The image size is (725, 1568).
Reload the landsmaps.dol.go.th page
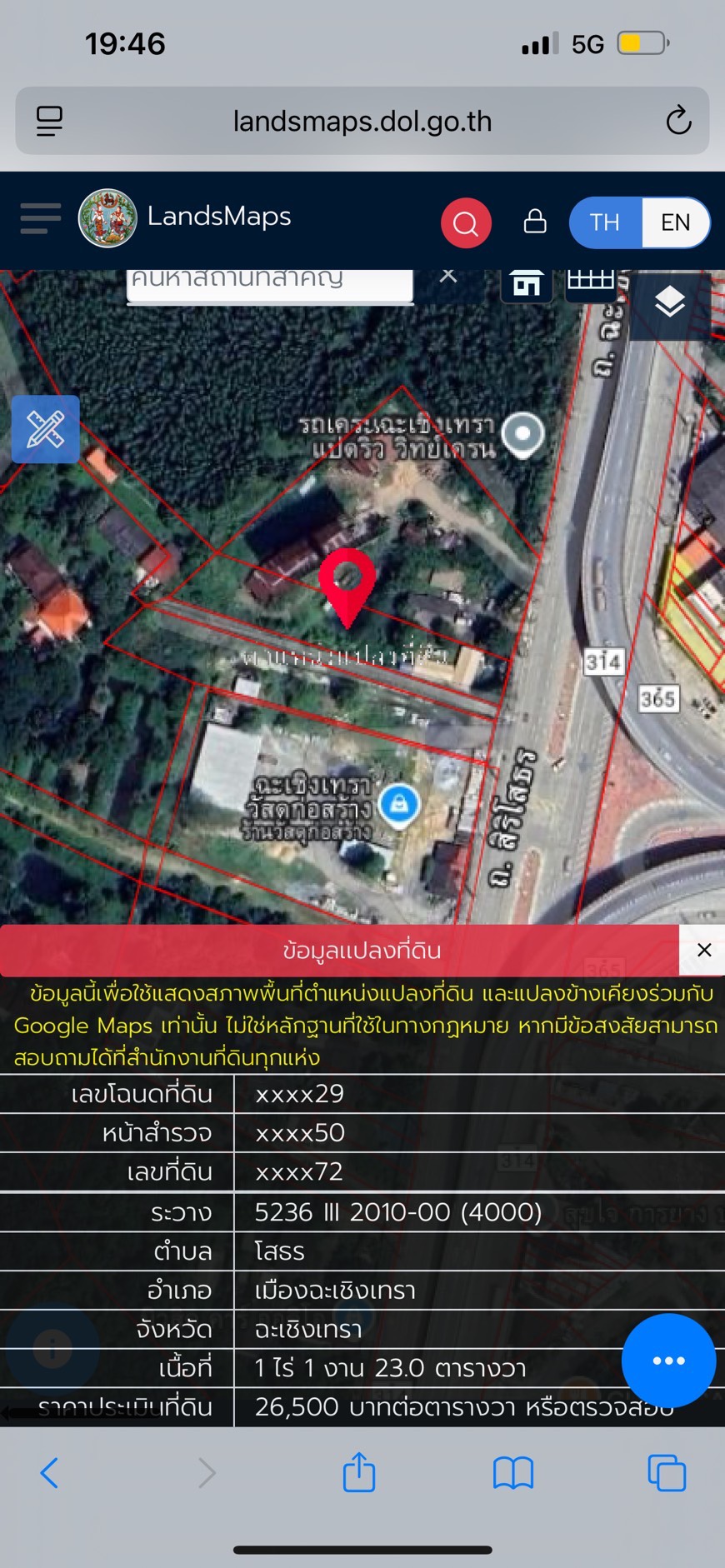click(679, 120)
